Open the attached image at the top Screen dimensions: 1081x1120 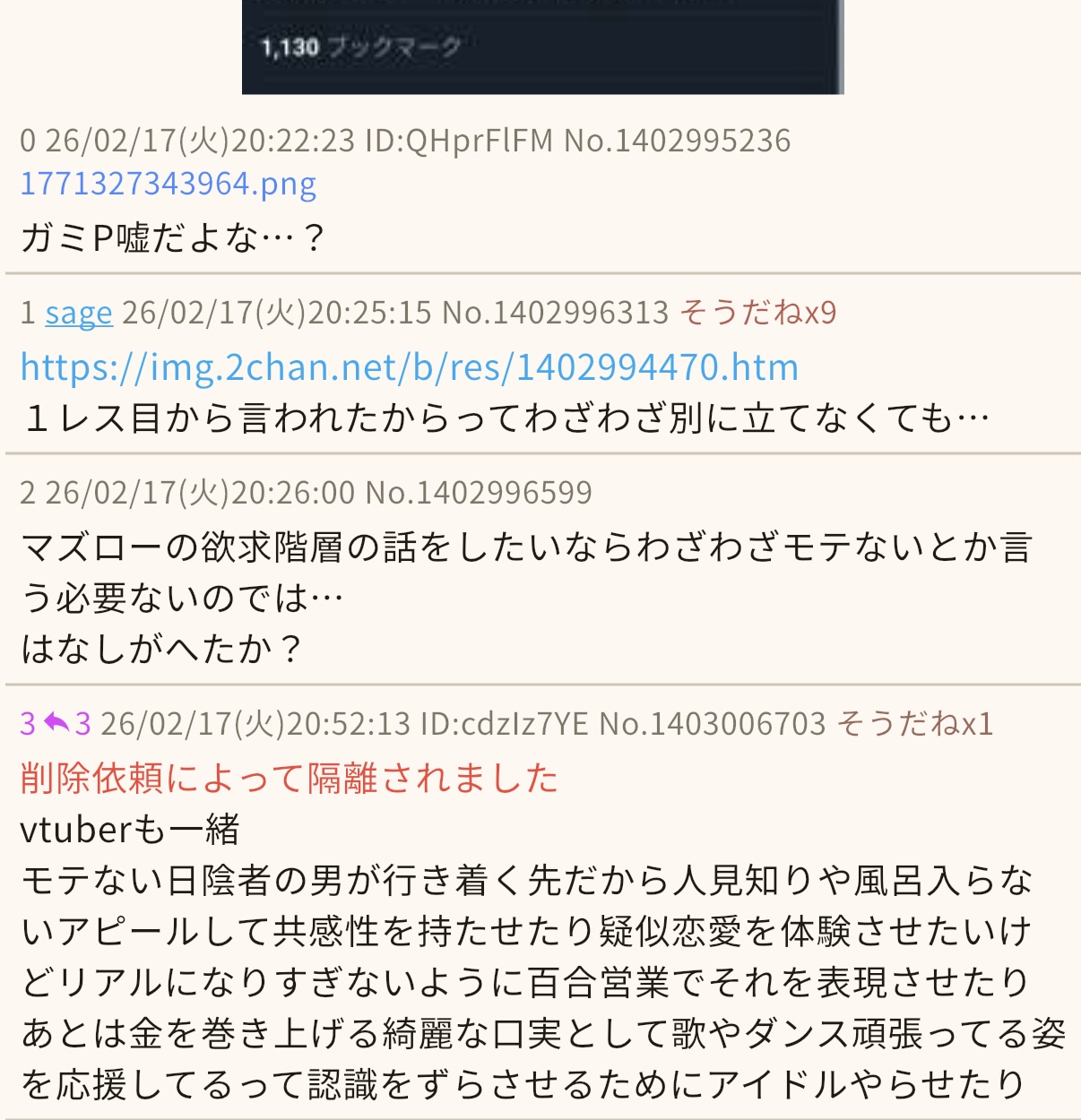point(542,47)
